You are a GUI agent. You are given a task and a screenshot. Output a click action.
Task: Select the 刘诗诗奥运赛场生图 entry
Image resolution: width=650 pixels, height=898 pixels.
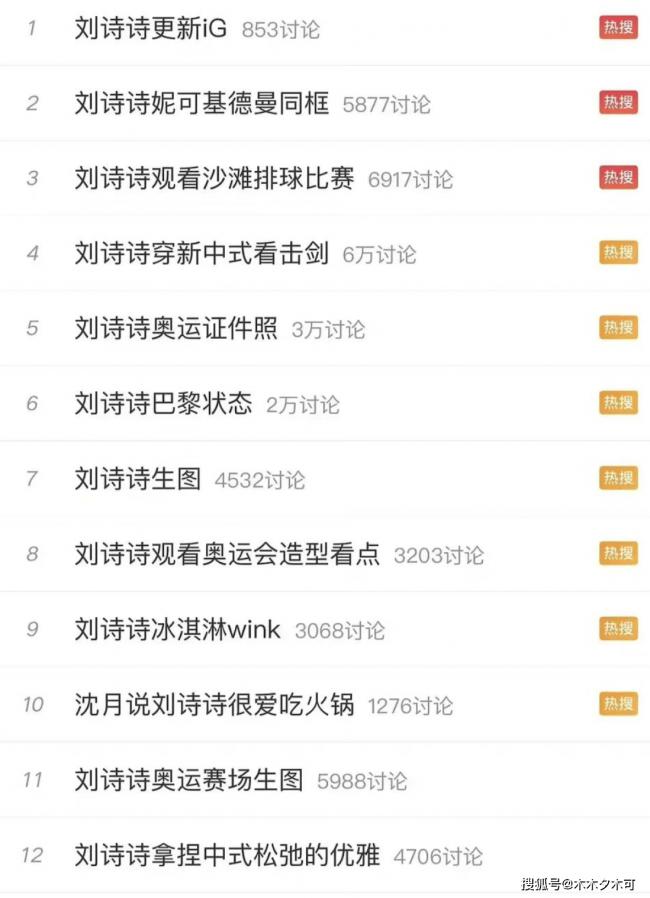(x=189, y=779)
